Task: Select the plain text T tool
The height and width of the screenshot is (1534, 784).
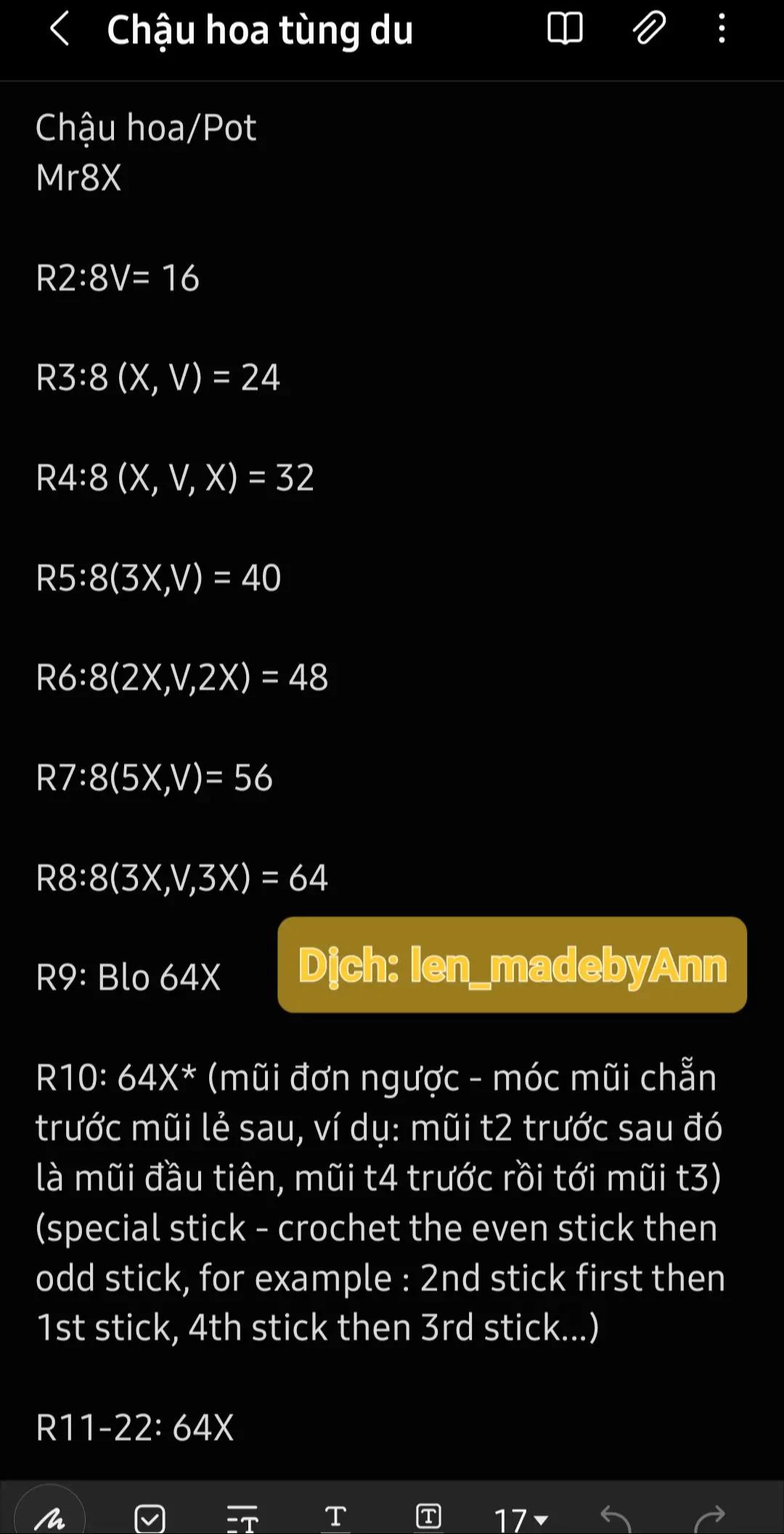Action: click(x=335, y=1517)
